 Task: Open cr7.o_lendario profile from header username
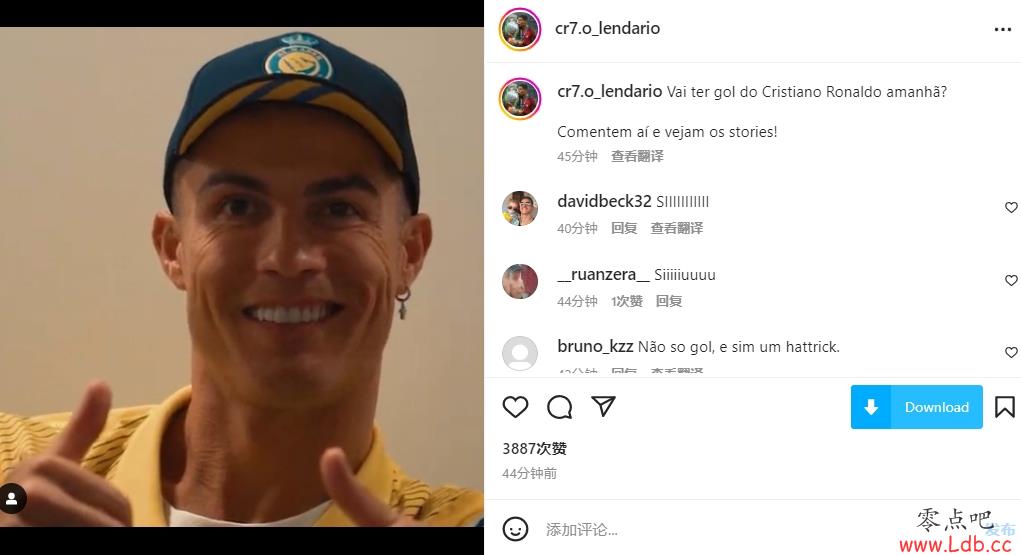[607, 29]
